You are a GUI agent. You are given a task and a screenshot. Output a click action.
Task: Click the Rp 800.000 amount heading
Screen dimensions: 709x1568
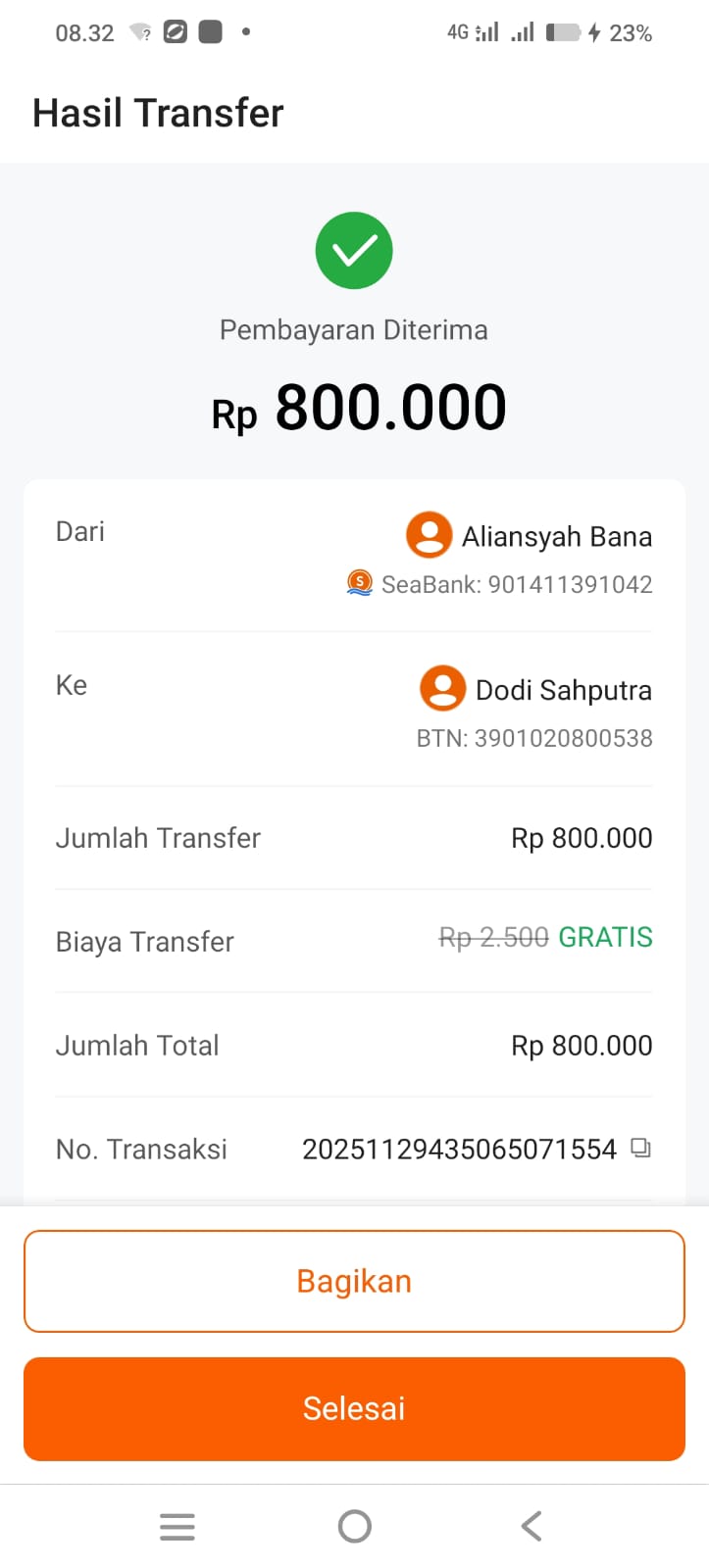click(x=359, y=408)
